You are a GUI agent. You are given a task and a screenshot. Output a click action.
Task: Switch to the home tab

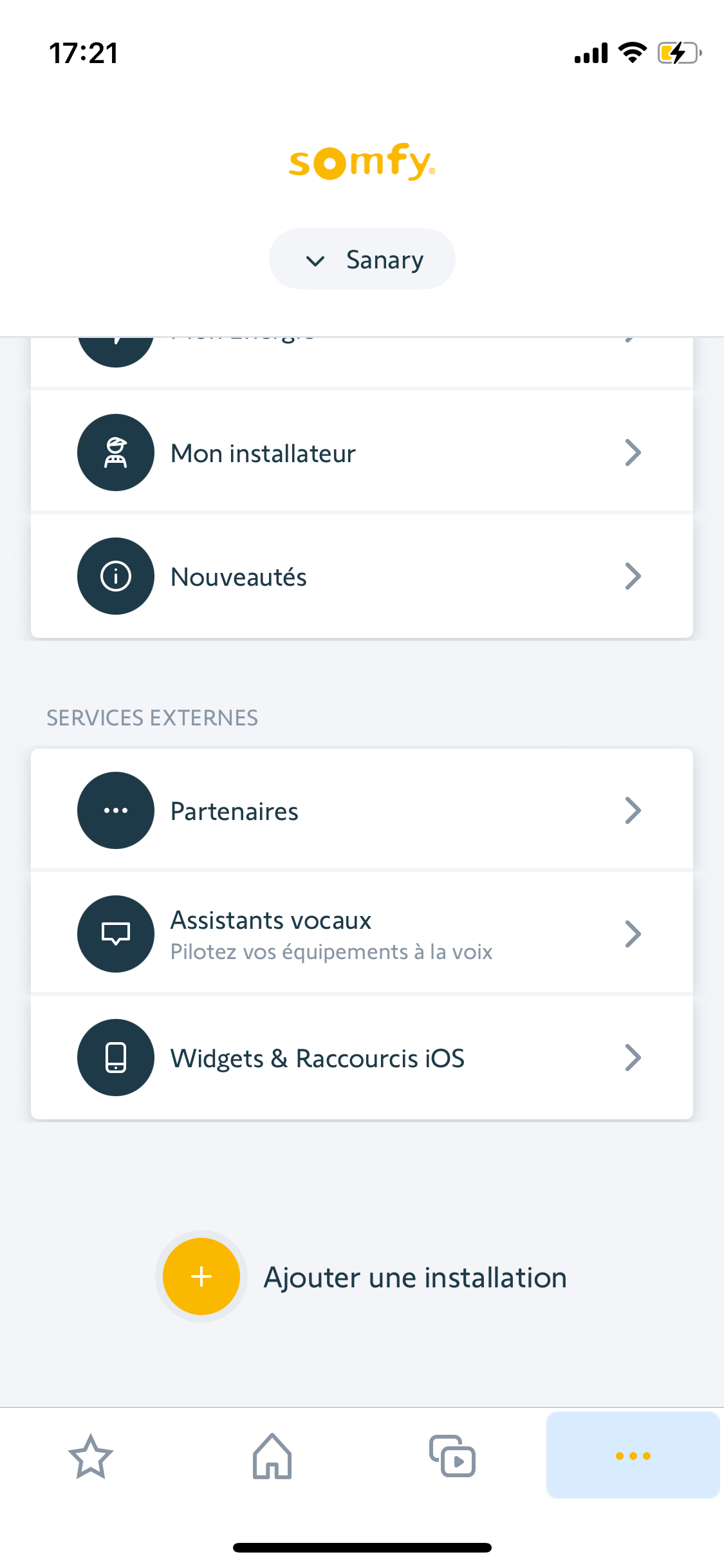click(272, 1456)
